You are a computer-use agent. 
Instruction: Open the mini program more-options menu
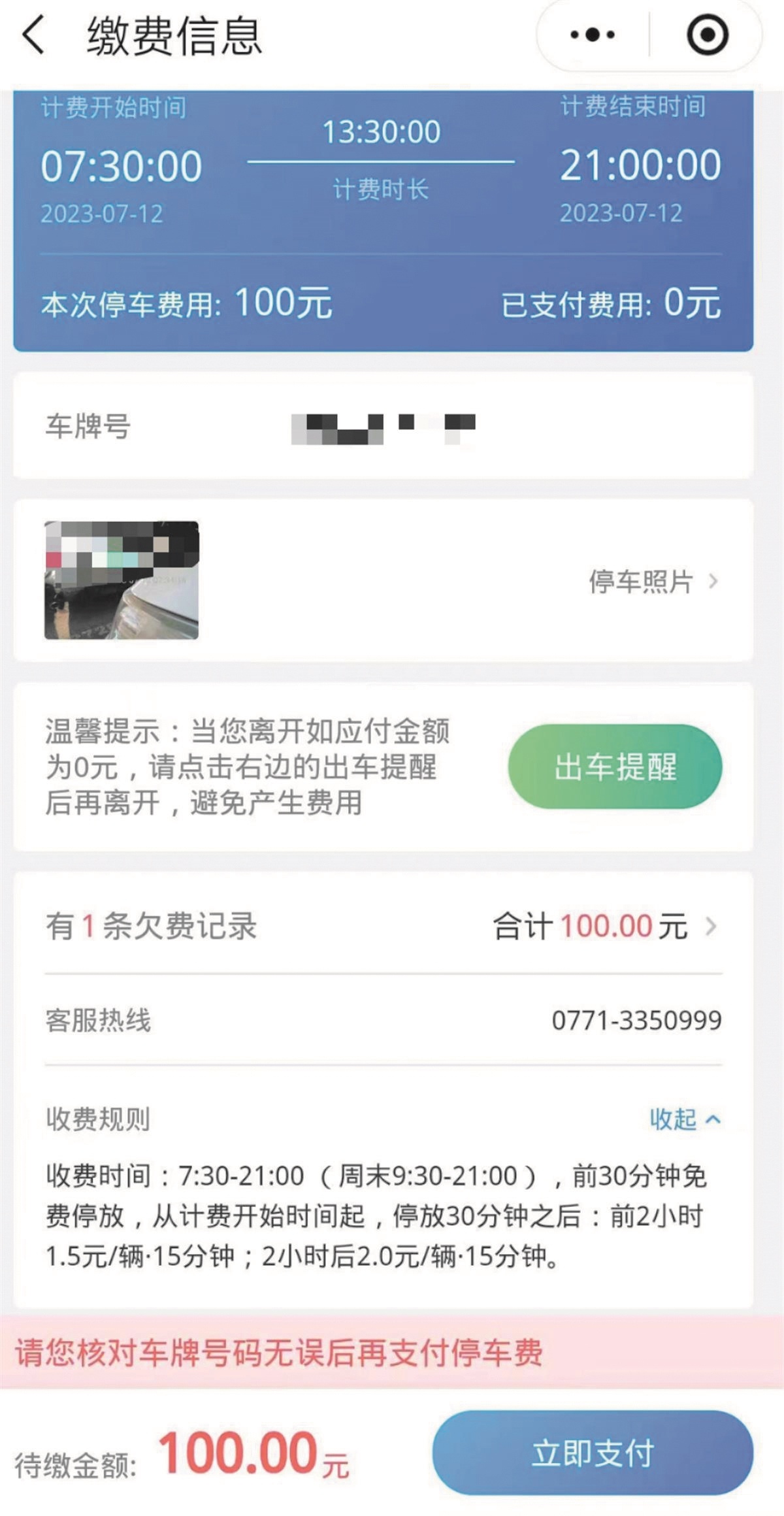point(592,35)
